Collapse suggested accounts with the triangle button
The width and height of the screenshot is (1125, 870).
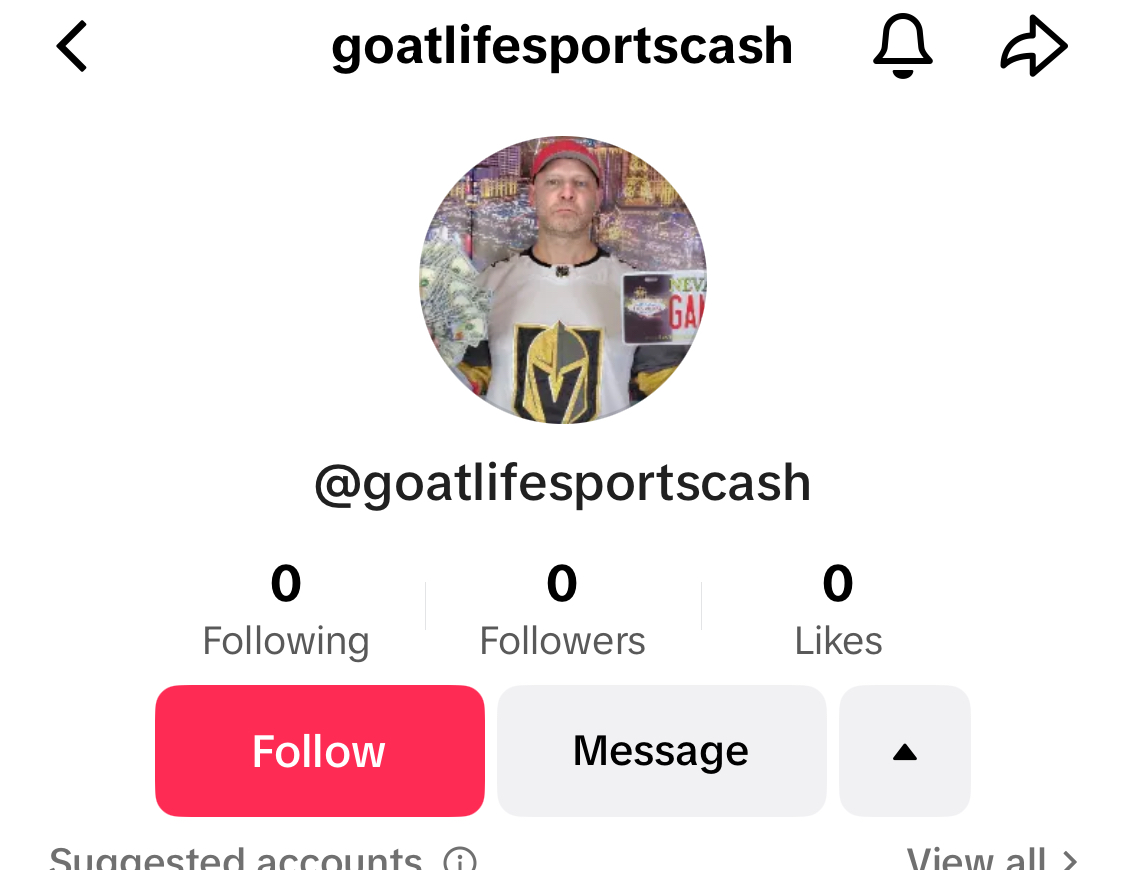pos(904,751)
